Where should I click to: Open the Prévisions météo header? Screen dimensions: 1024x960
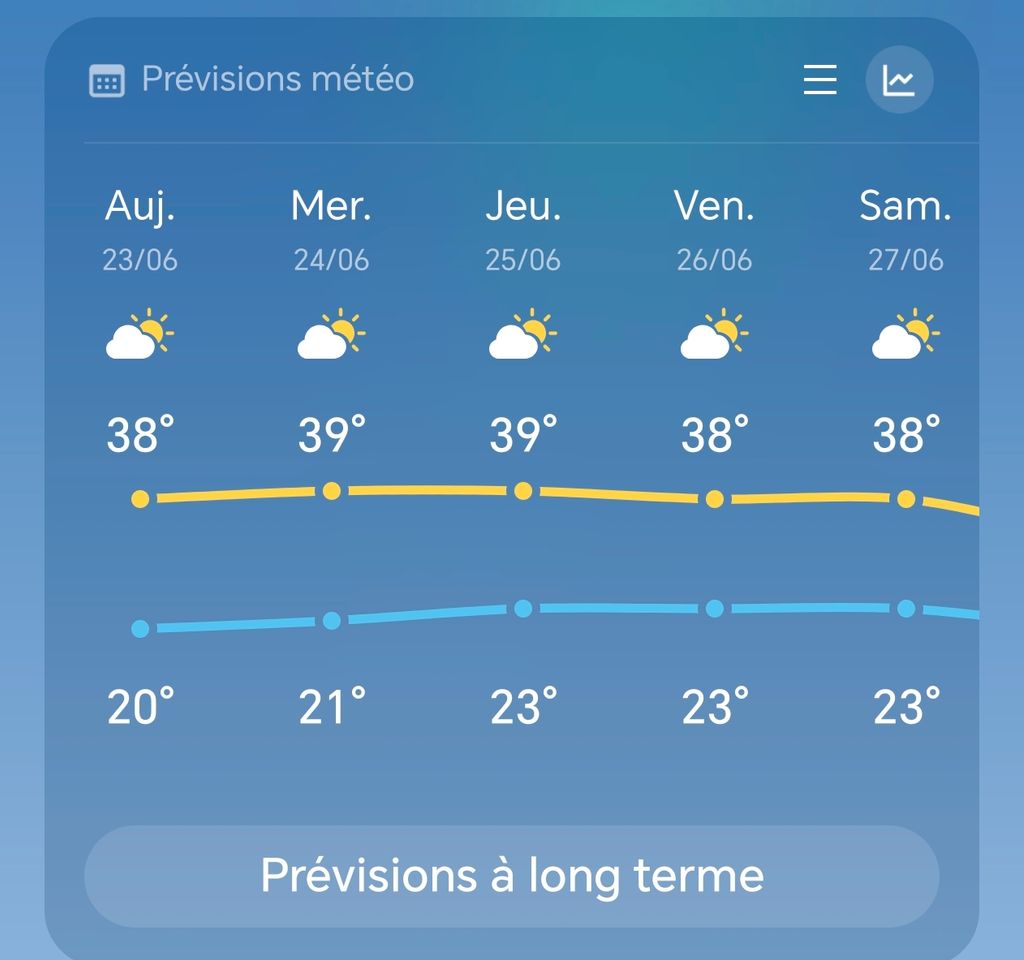pos(251,80)
